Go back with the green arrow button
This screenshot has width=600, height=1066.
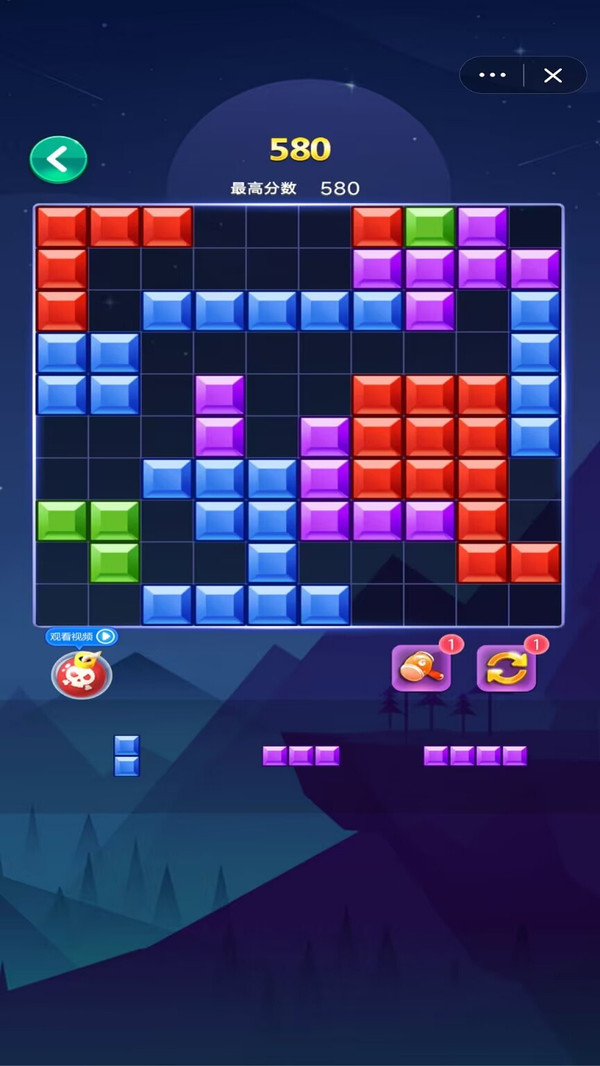coord(58,160)
